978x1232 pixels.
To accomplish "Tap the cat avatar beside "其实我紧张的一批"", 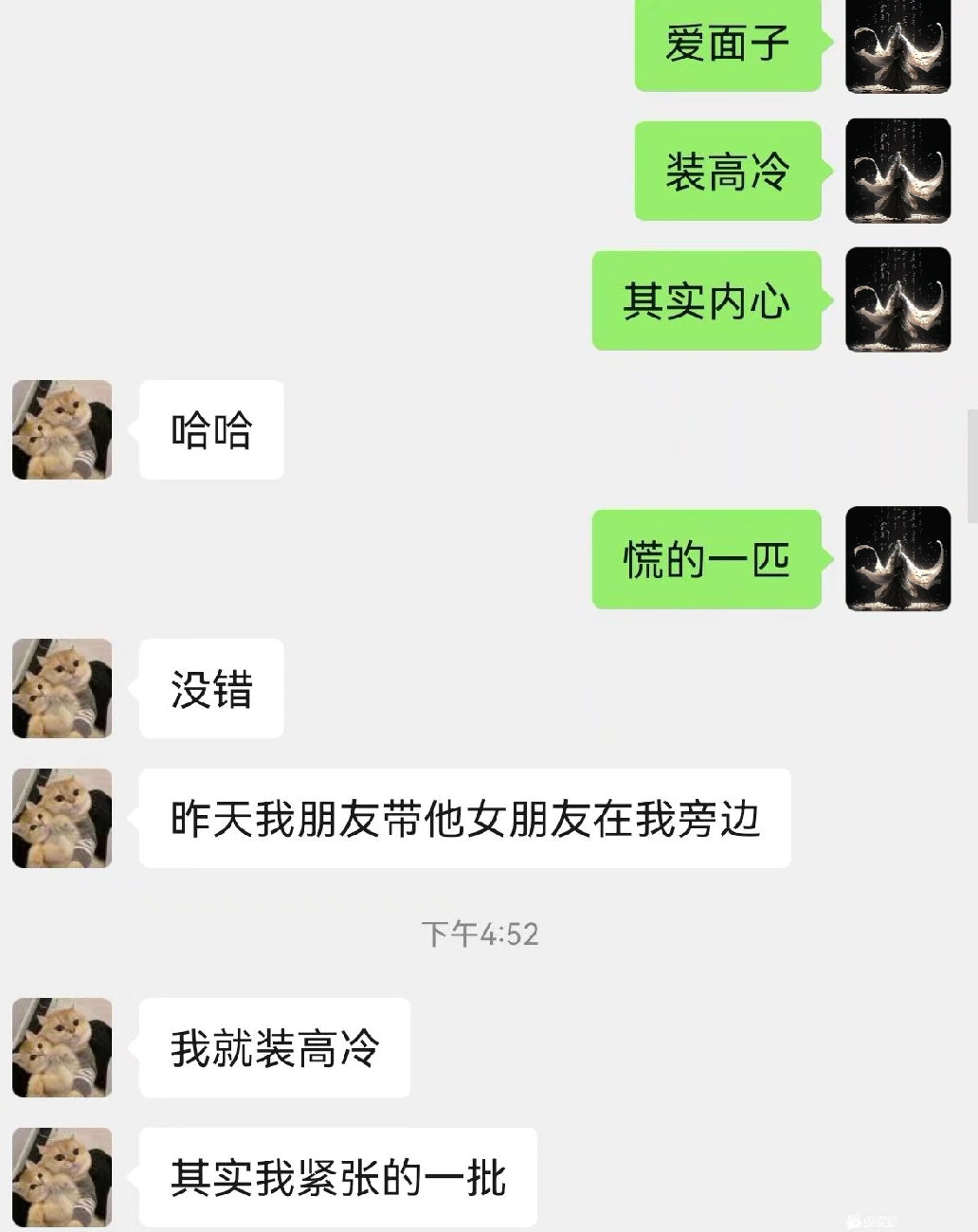I will (x=61, y=1177).
